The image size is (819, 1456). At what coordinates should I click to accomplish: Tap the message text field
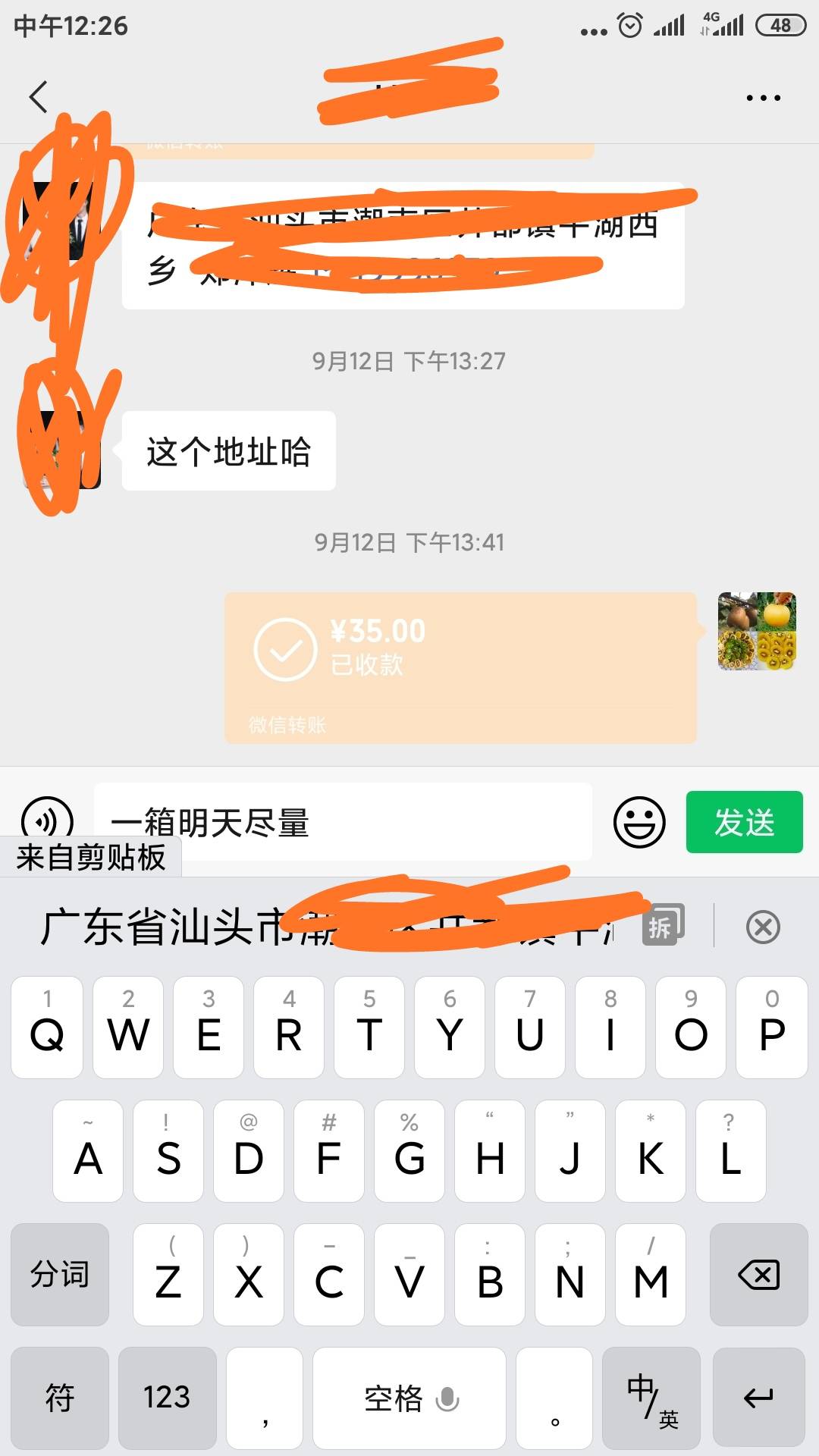pyautogui.click(x=343, y=822)
